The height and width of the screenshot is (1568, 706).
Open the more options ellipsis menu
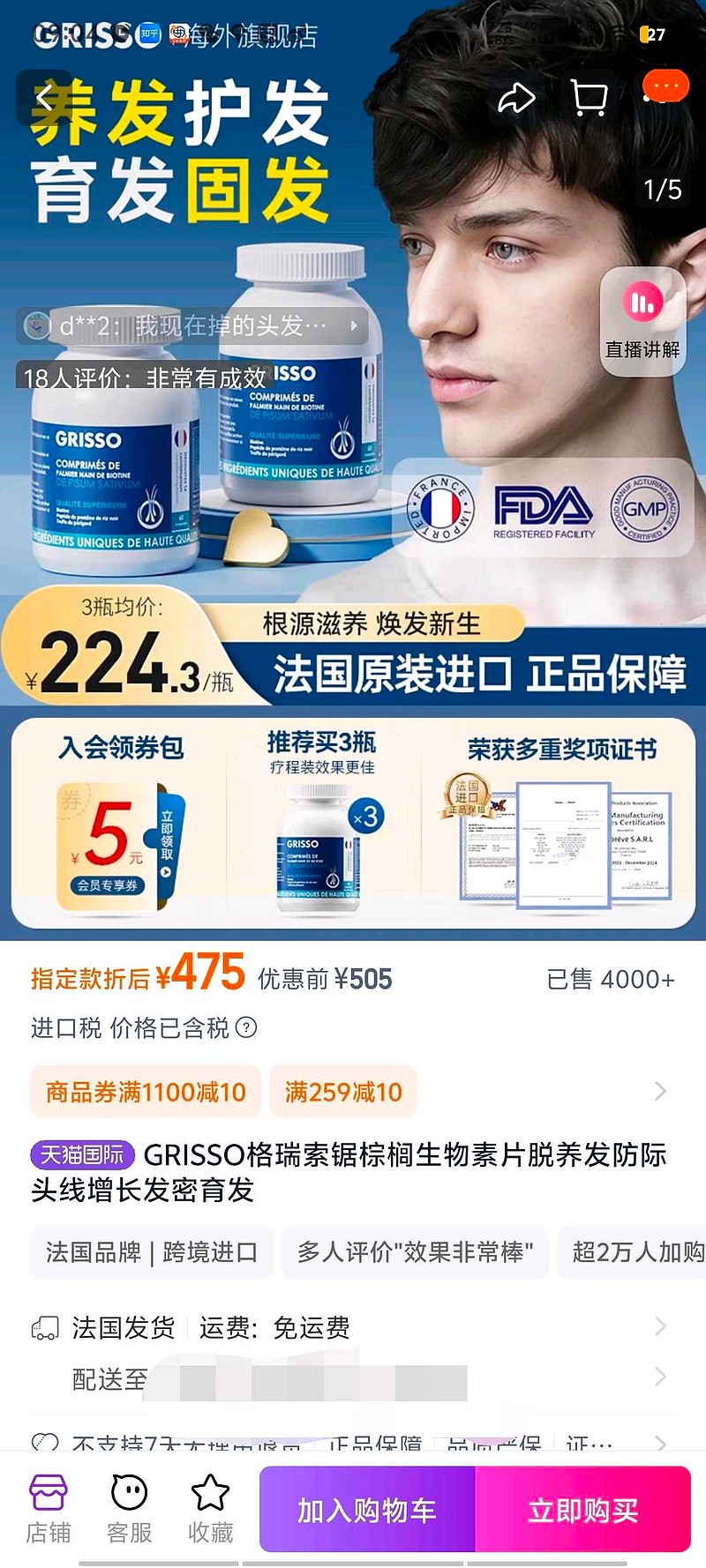(665, 85)
